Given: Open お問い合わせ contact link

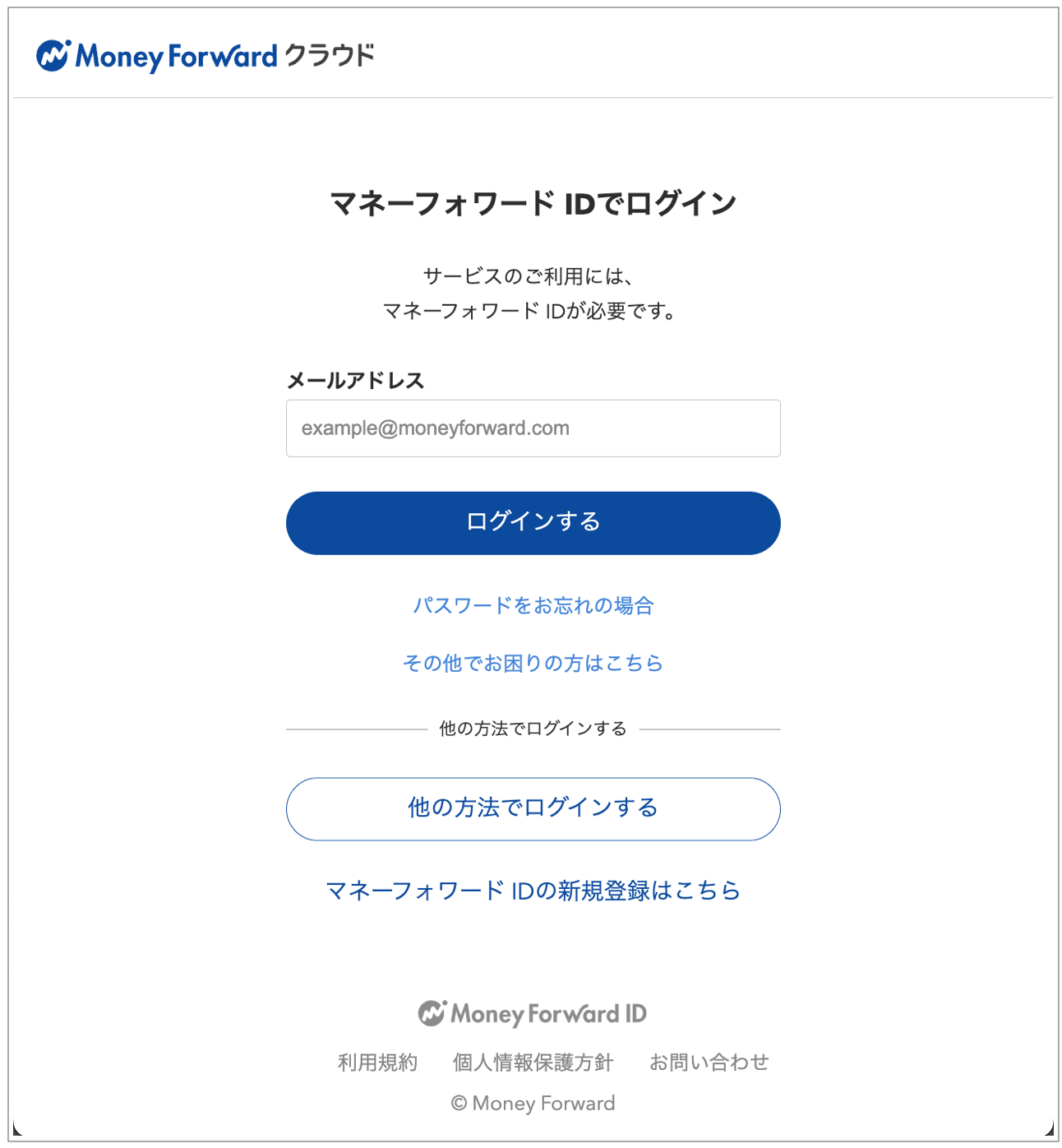Looking at the screenshot, I should [709, 1062].
